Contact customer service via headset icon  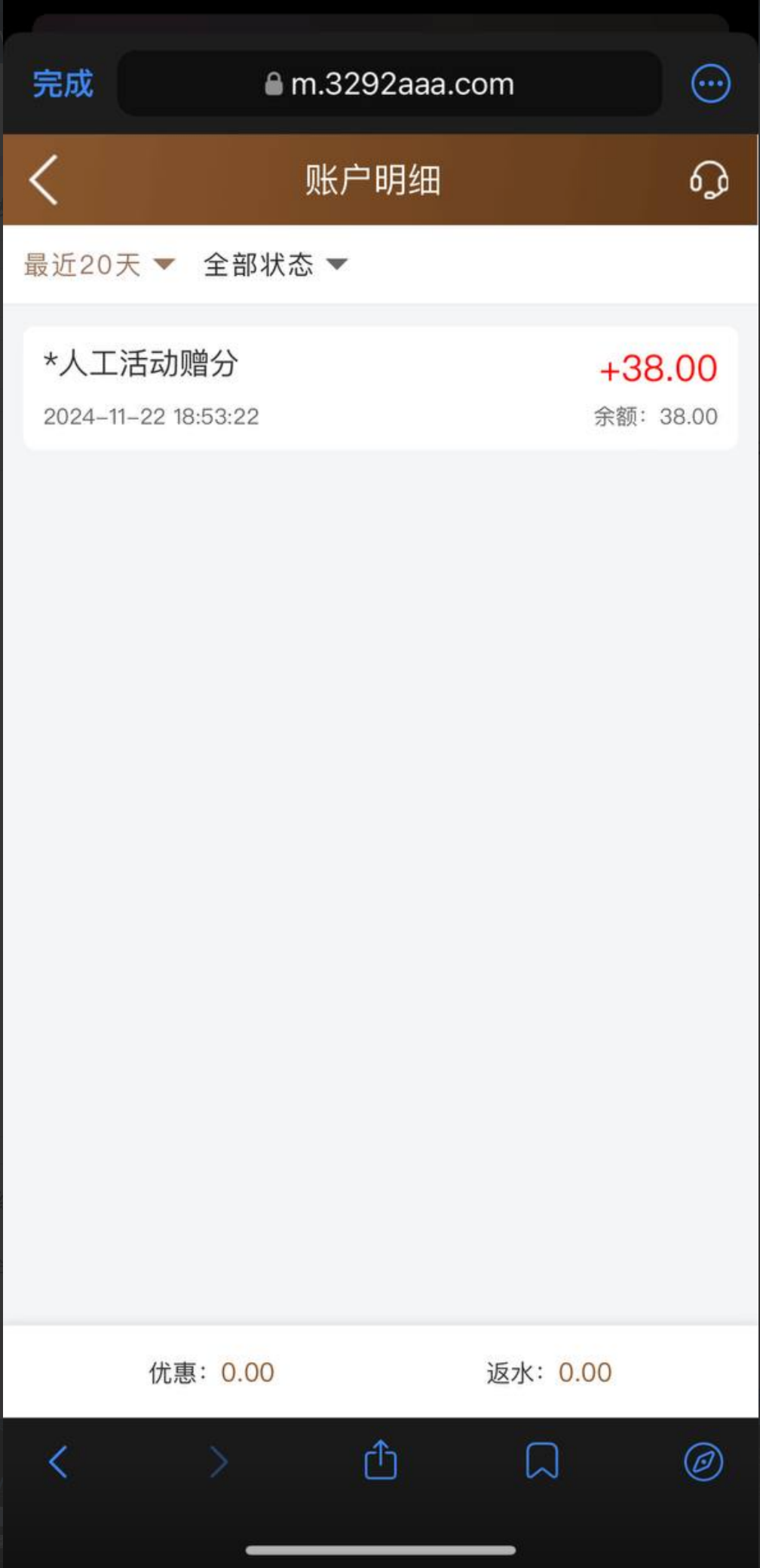(x=709, y=180)
